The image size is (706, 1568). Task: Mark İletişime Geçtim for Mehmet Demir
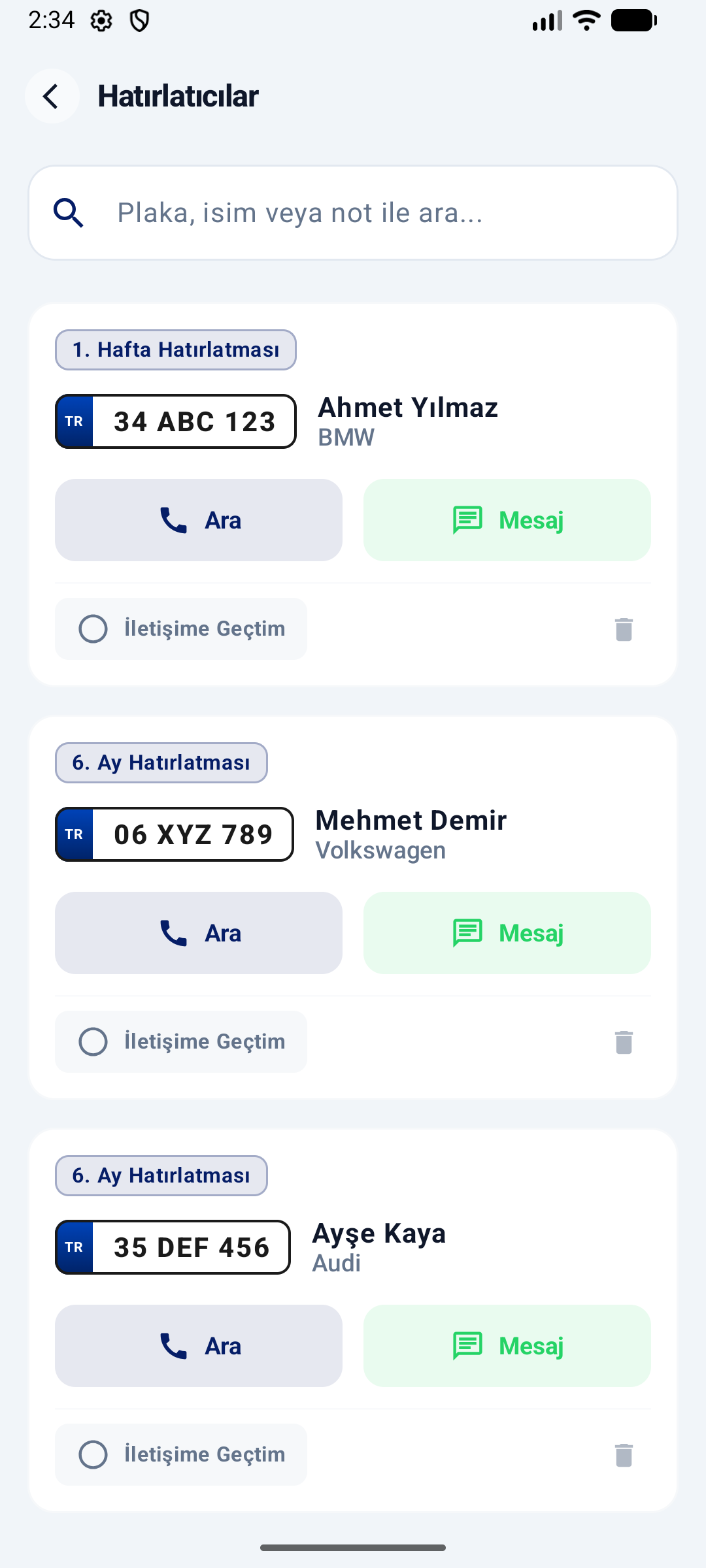[181, 1041]
